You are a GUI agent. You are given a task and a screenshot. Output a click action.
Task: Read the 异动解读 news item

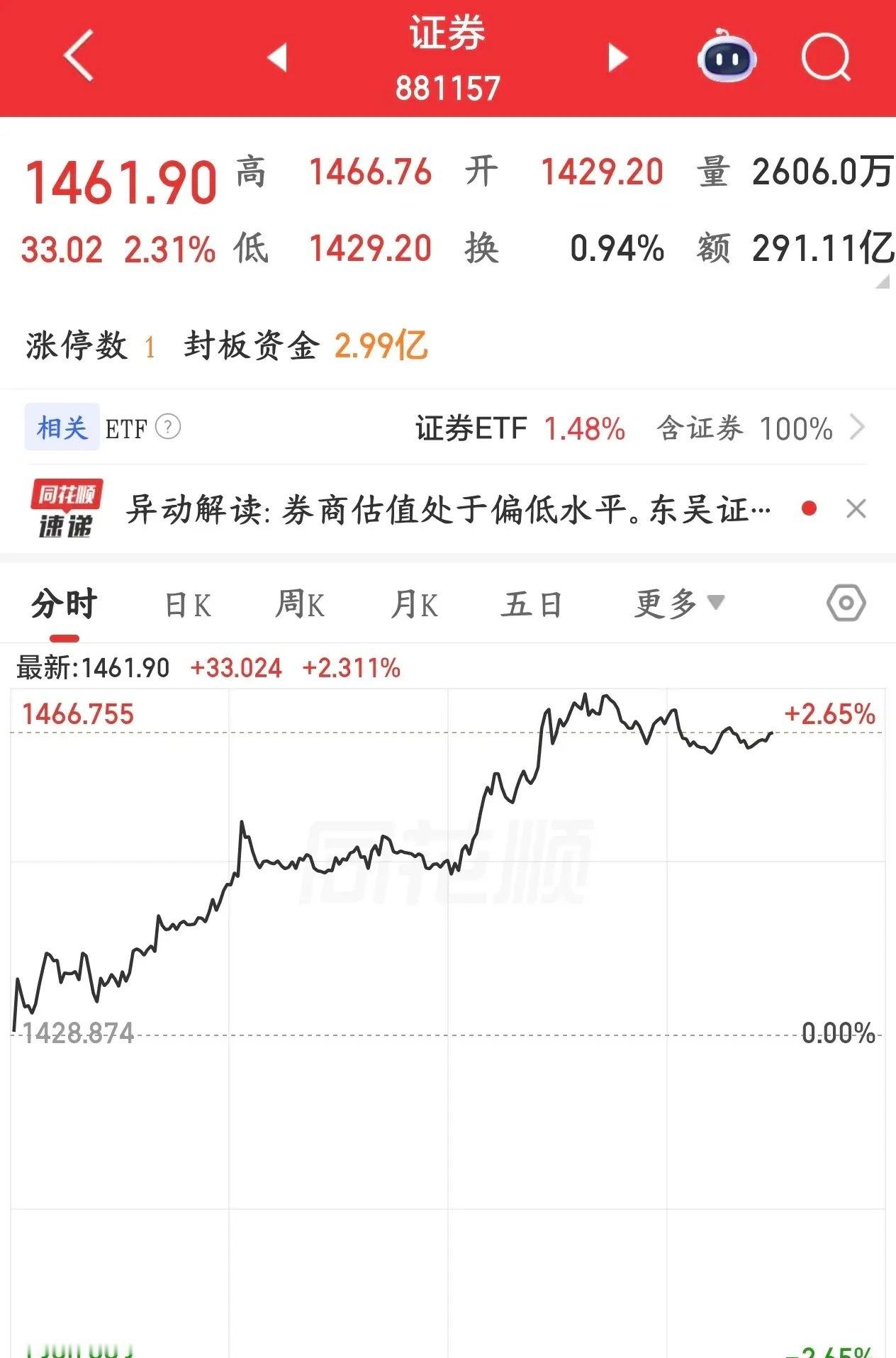coord(448,509)
